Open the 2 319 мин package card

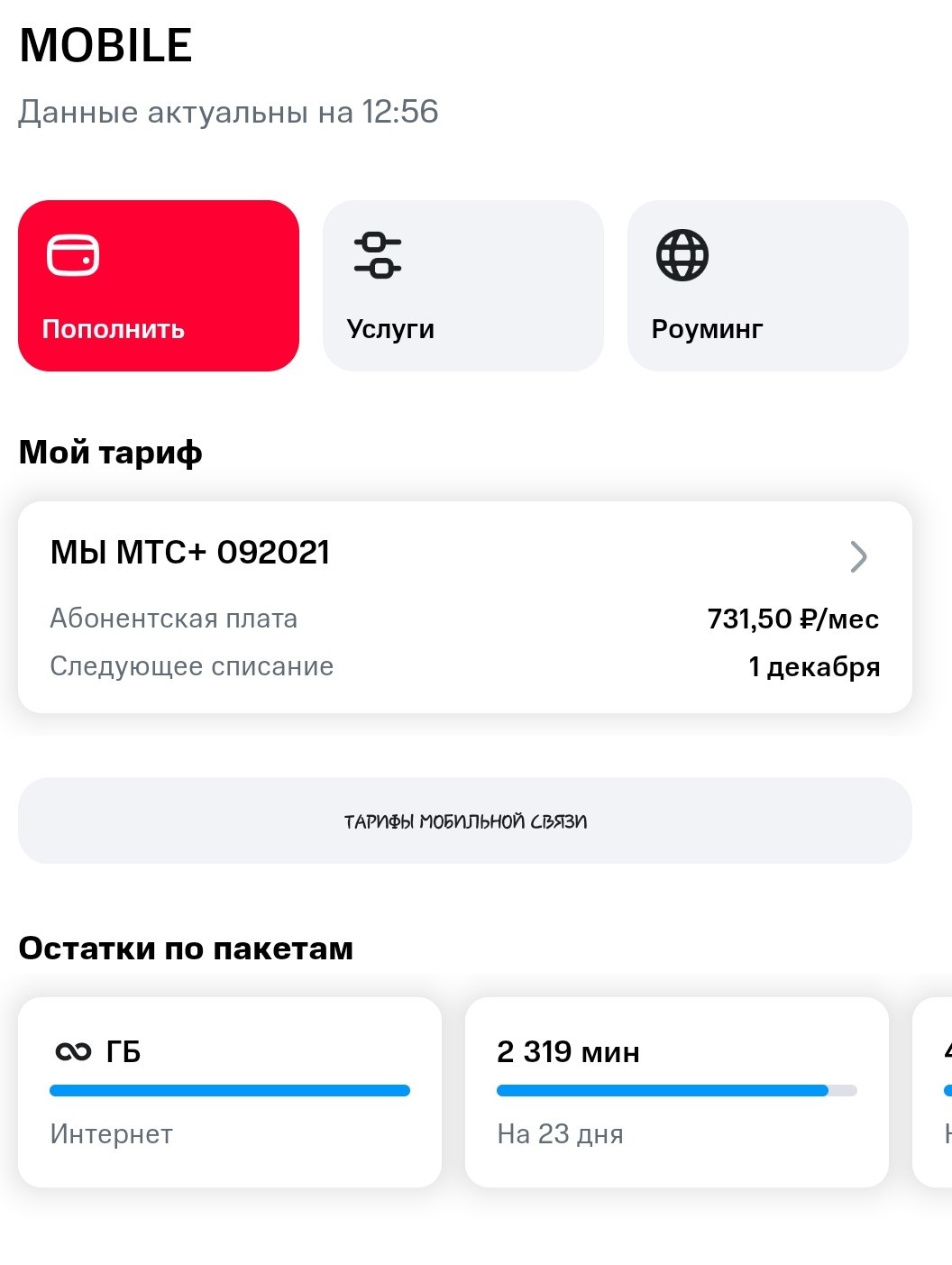[676, 1091]
